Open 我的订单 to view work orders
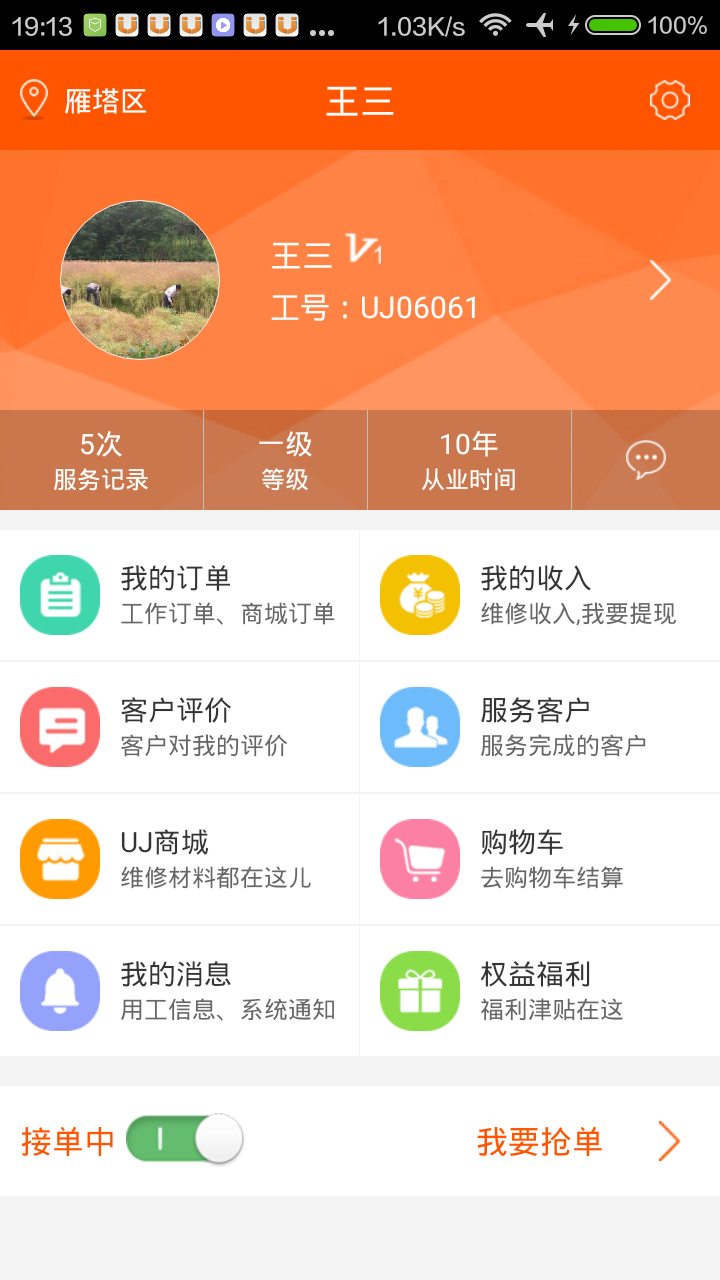The width and height of the screenshot is (720, 1280). [180, 594]
